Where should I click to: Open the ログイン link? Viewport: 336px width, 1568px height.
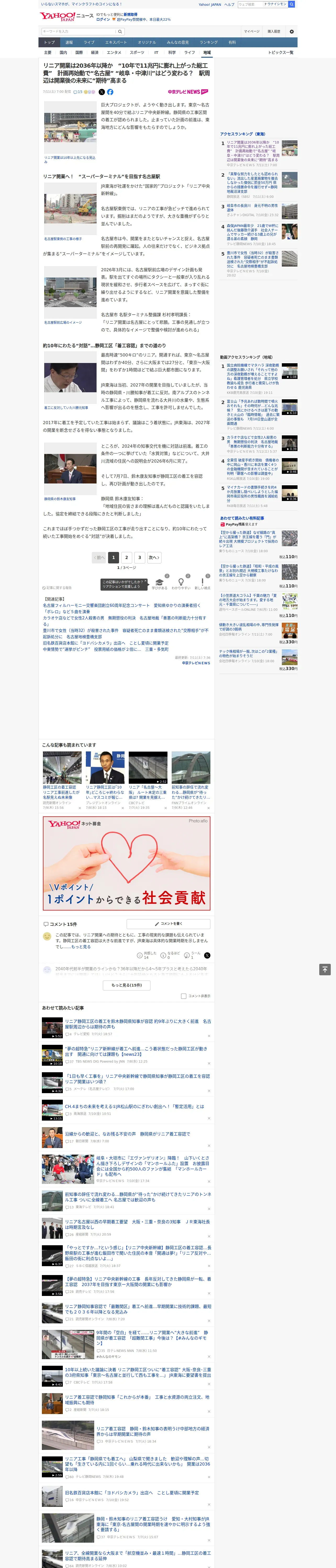[103, 20]
